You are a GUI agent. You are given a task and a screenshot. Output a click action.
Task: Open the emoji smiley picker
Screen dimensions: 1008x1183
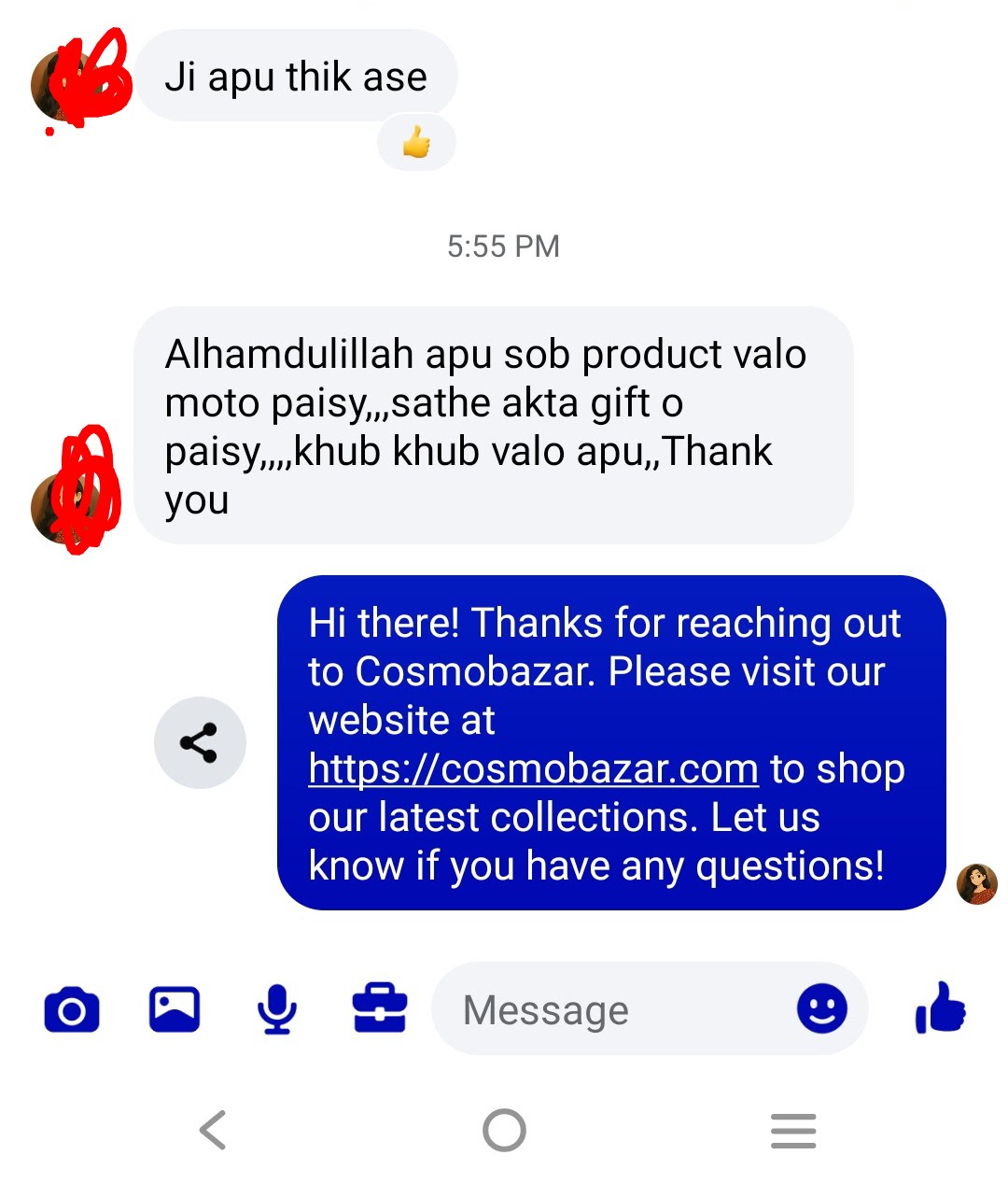tap(821, 1009)
